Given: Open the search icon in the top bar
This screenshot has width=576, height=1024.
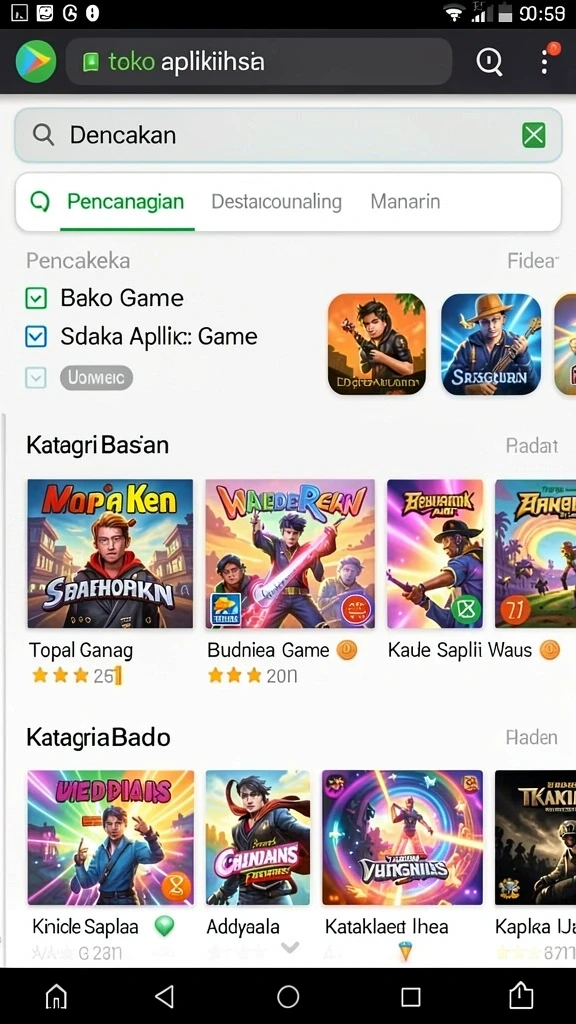Looking at the screenshot, I should pyautogui.click(x=489, y=62).
